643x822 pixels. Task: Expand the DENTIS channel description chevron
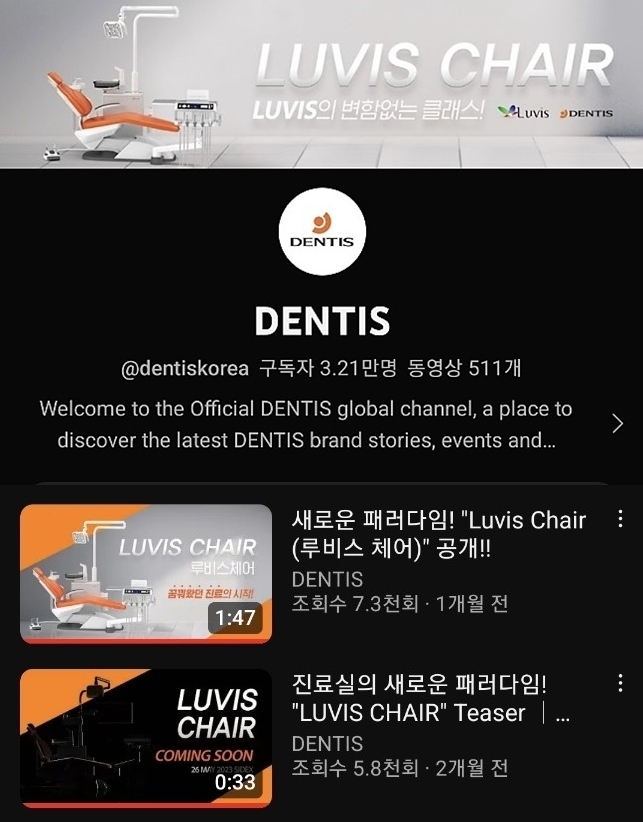617,424
